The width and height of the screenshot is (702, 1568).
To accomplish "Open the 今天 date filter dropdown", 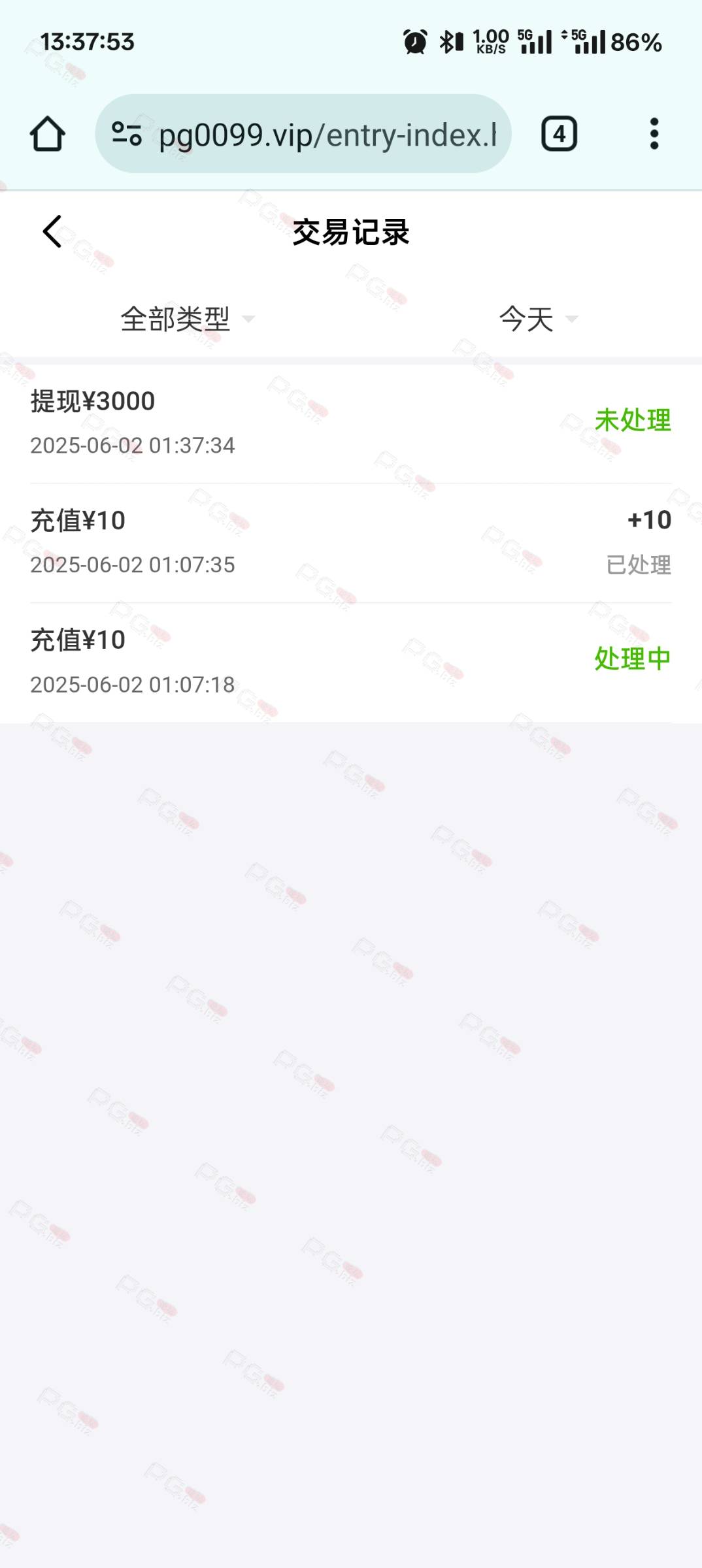I will coord(539,319).
